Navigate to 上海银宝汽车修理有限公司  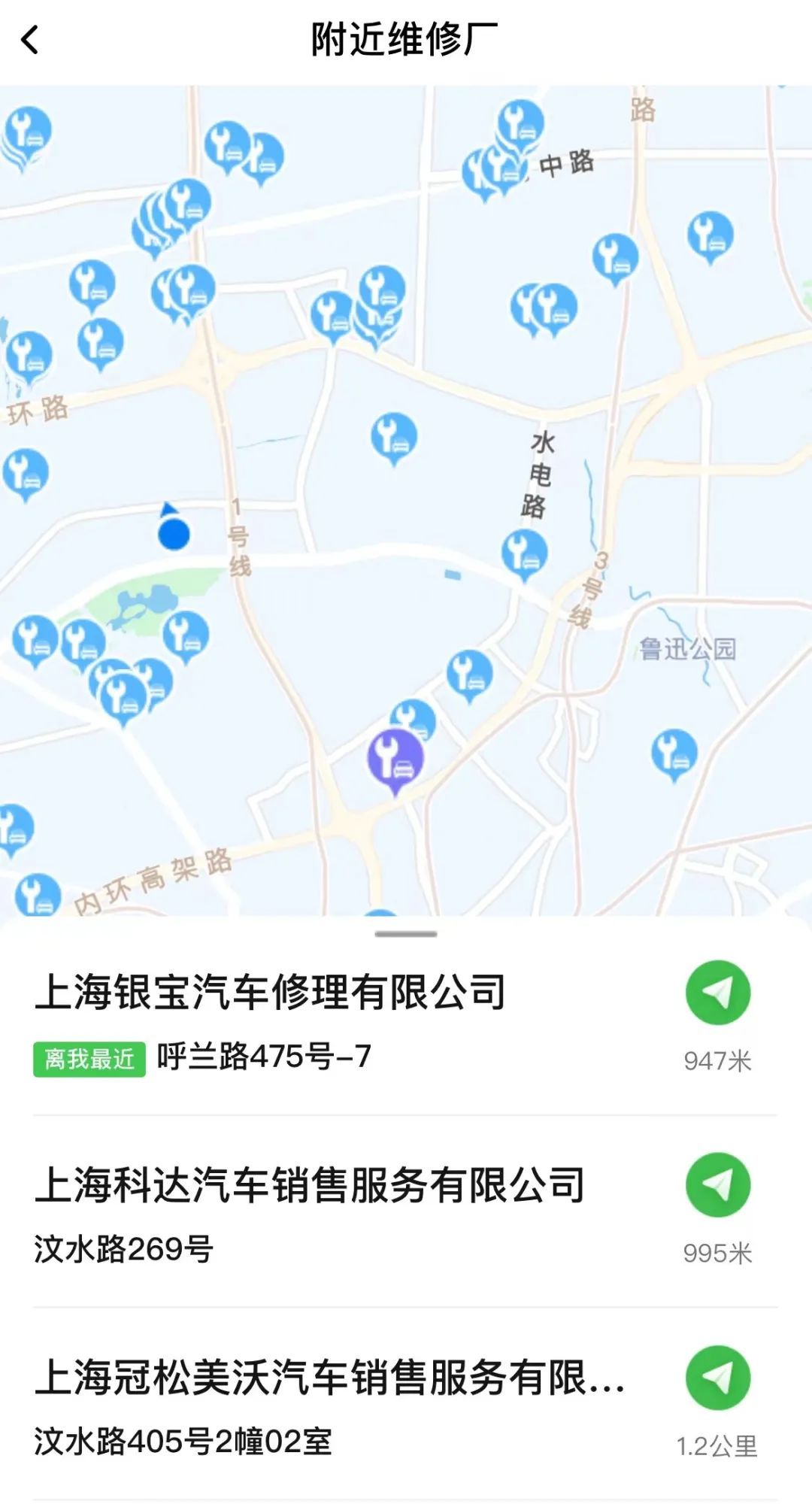(x=717, y=993)
